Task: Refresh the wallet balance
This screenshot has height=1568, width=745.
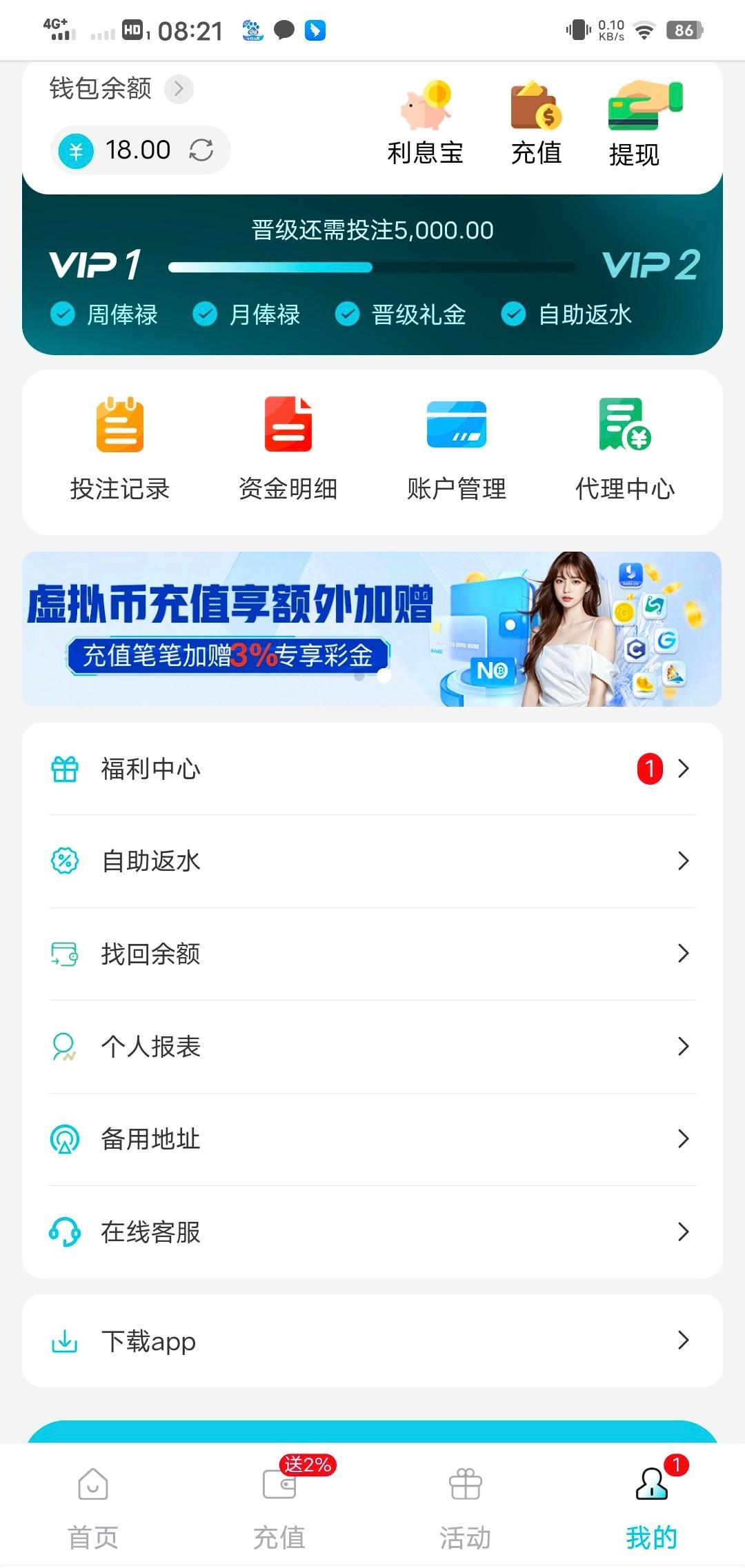Action: click(x=201, y=150)
